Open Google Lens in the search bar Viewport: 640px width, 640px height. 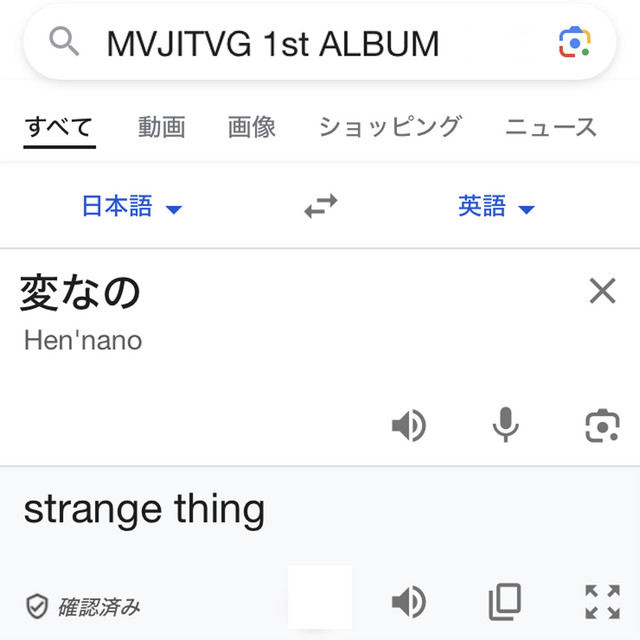click(x=574, y=43)
